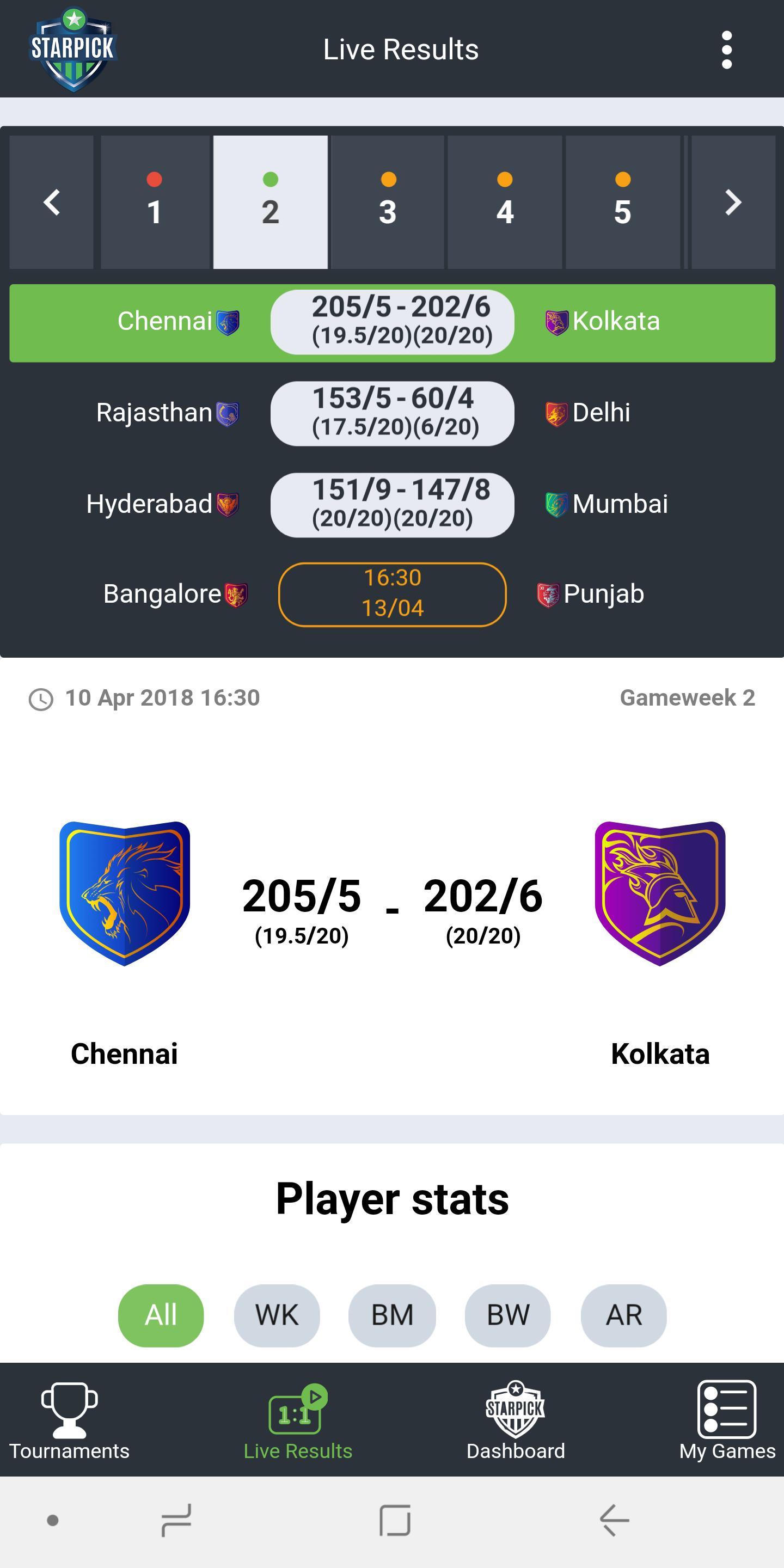This screenshot has width=784, height=1568.
Task: Select gameweek 3
Action: (388, 202)
